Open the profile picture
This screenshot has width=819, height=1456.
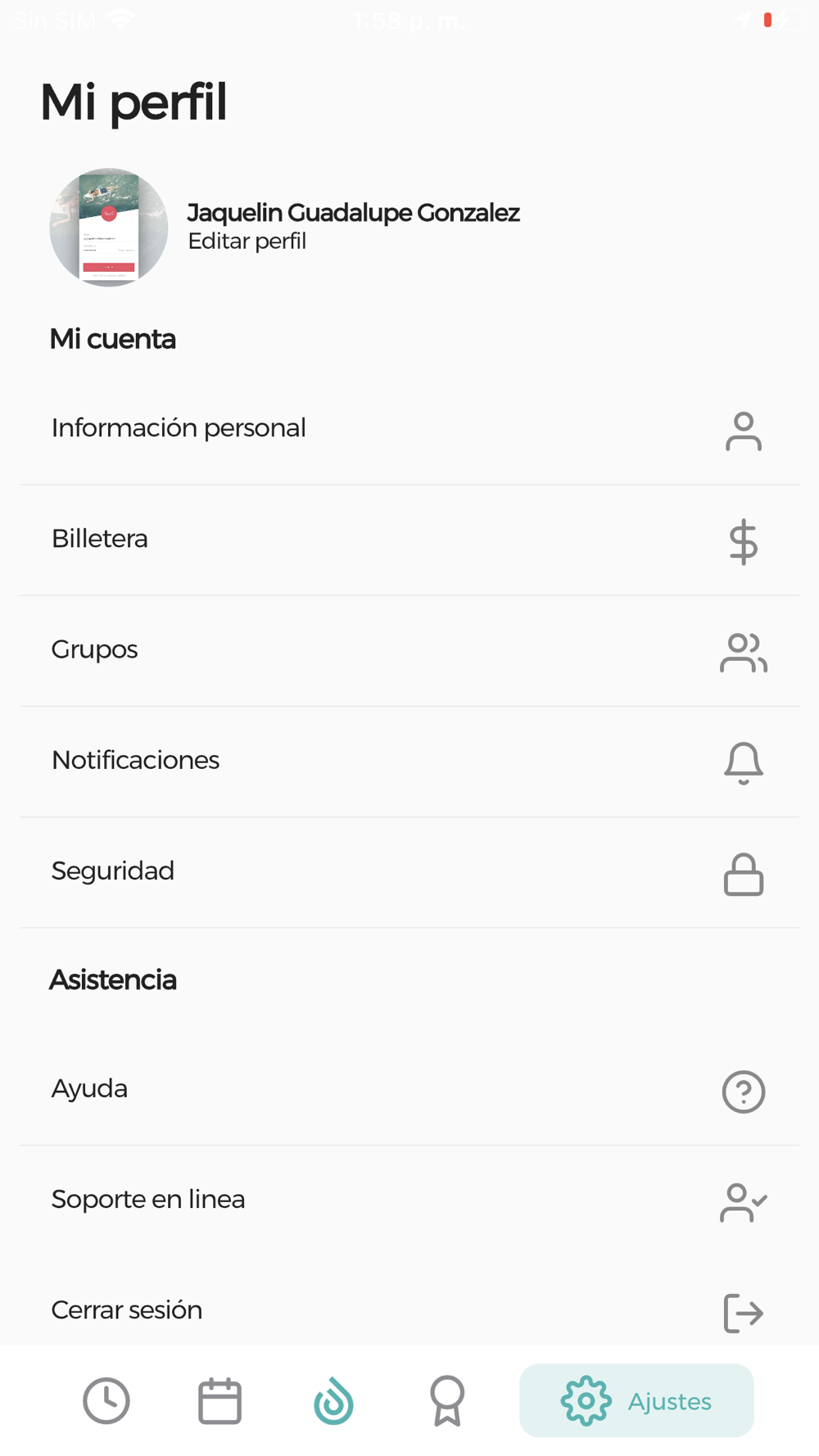coord(109,228)
